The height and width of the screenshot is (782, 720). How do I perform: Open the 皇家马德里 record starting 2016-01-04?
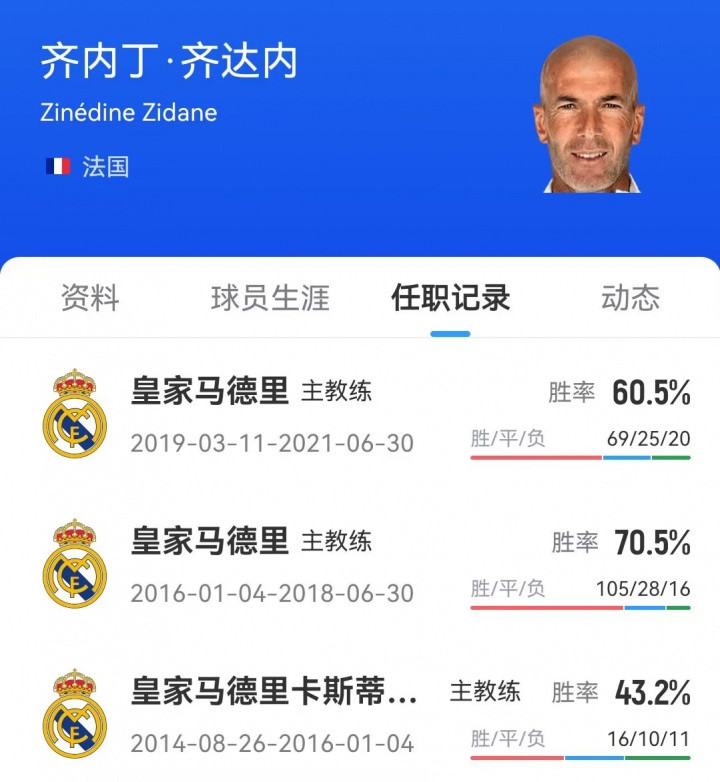[x=360, y=565]
